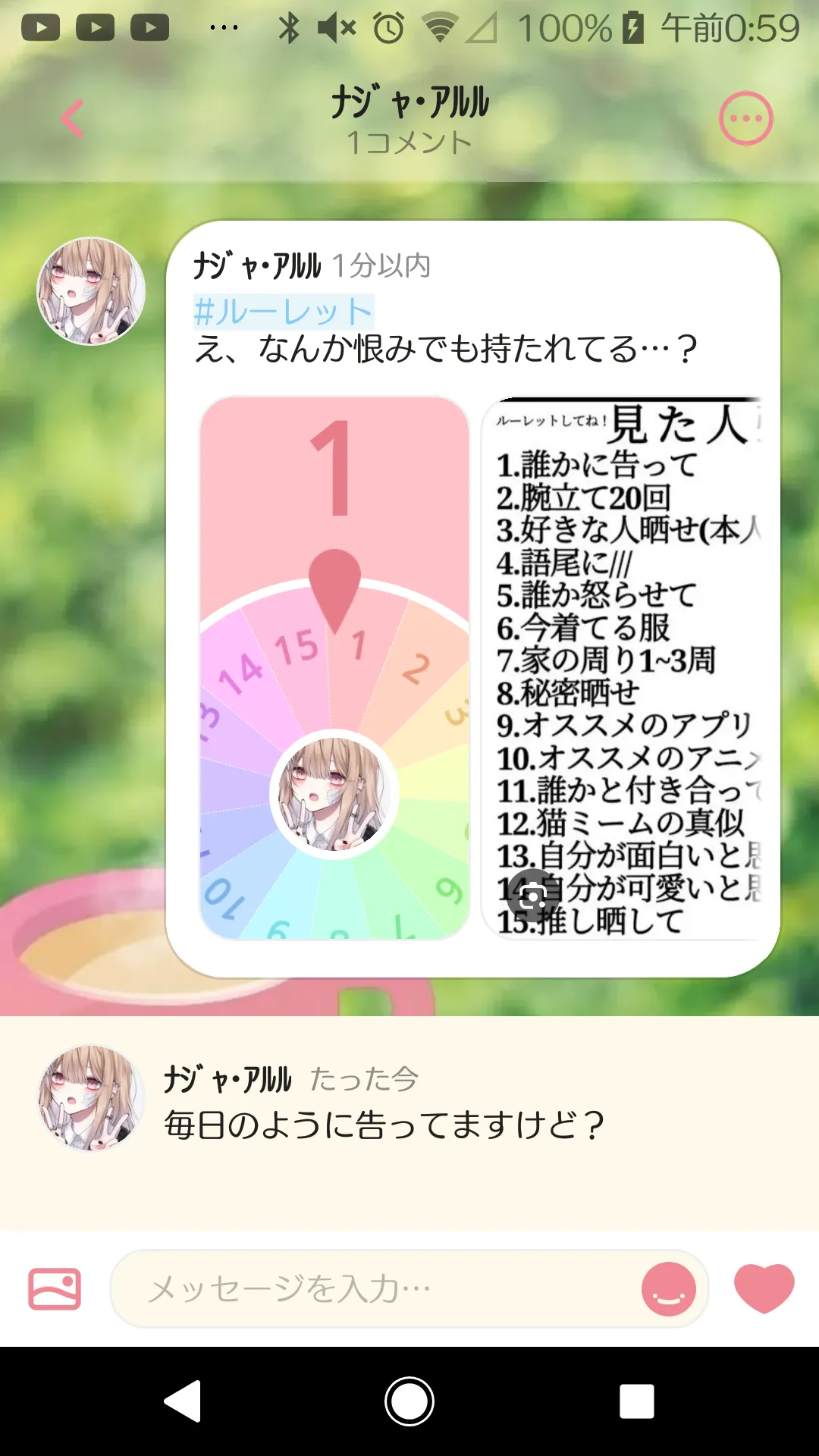The width and height of the screenshot is (819, 1456).
Task: Tap the system home button
Action: [409, 1401]
